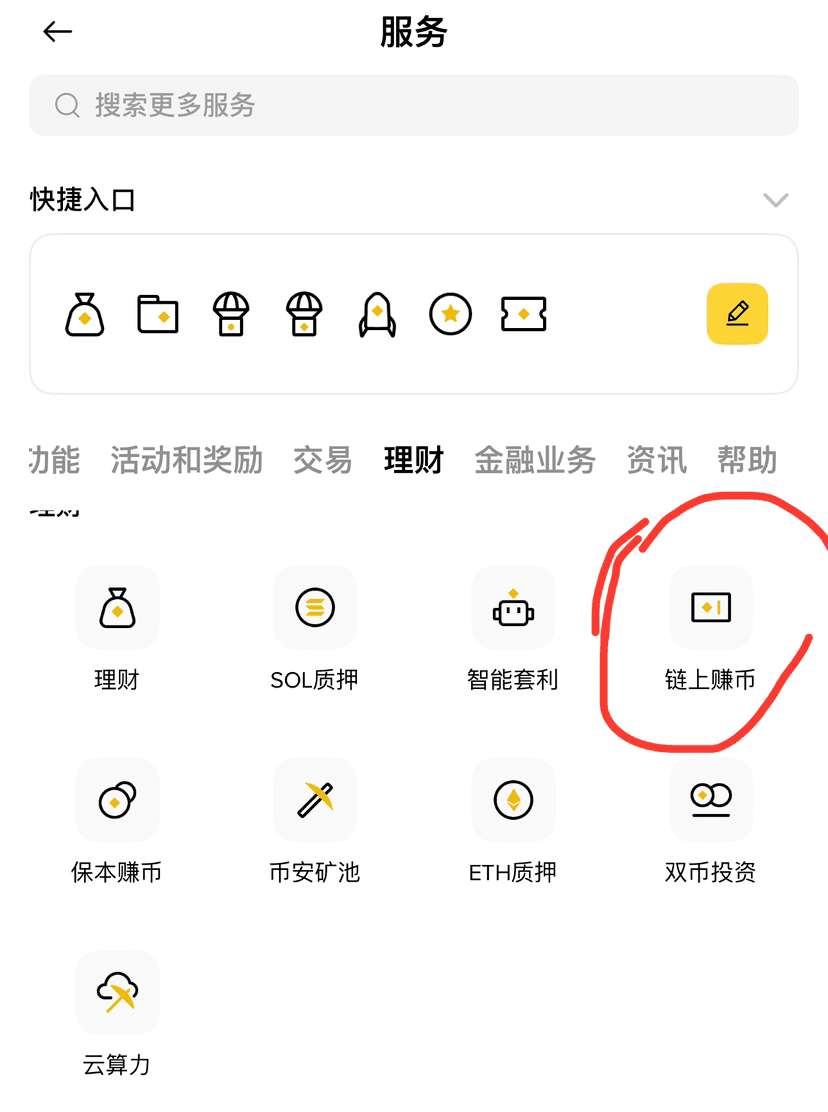Open the rocket shortcut in 快捷入口
828x1112 pixels.
[378, 314]
